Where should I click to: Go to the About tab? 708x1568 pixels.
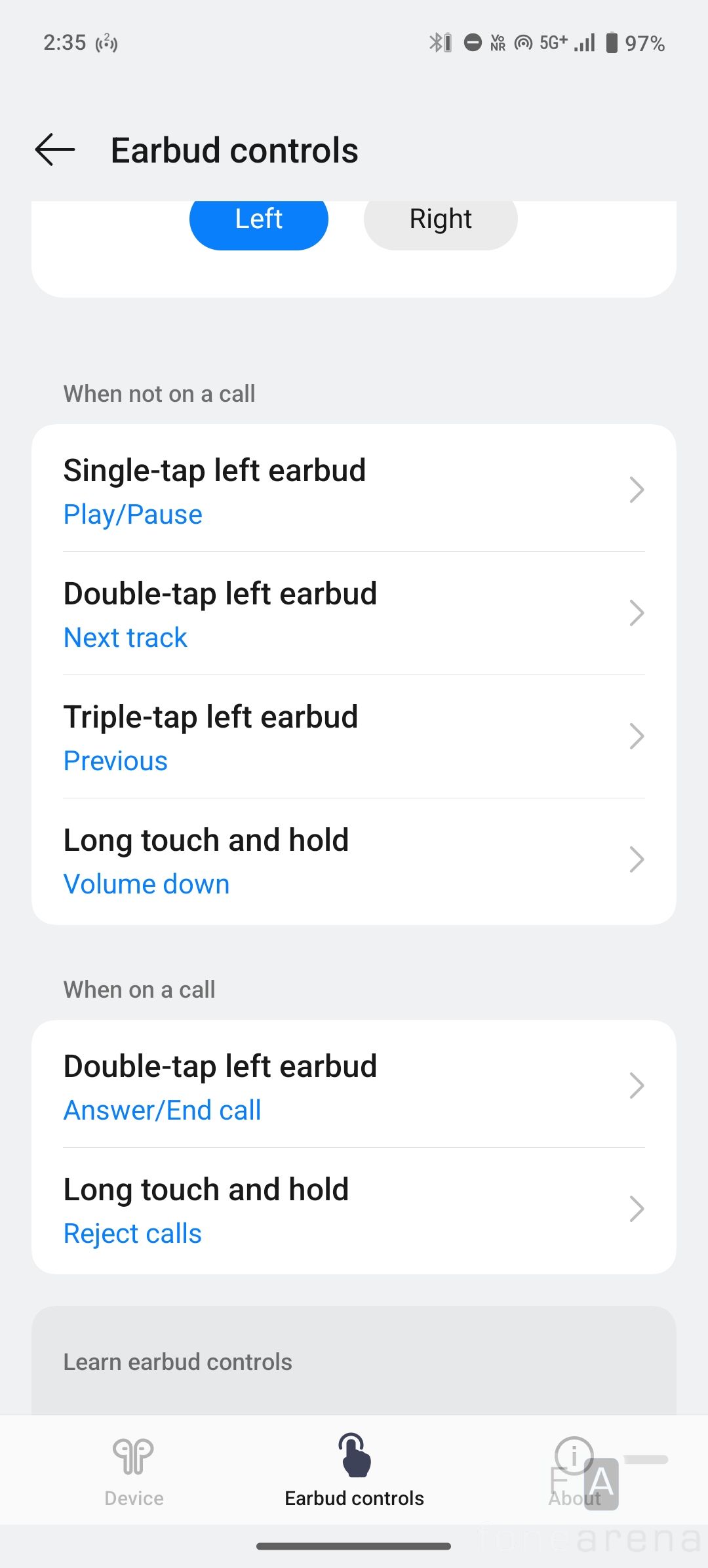[x=574, y=1470]
